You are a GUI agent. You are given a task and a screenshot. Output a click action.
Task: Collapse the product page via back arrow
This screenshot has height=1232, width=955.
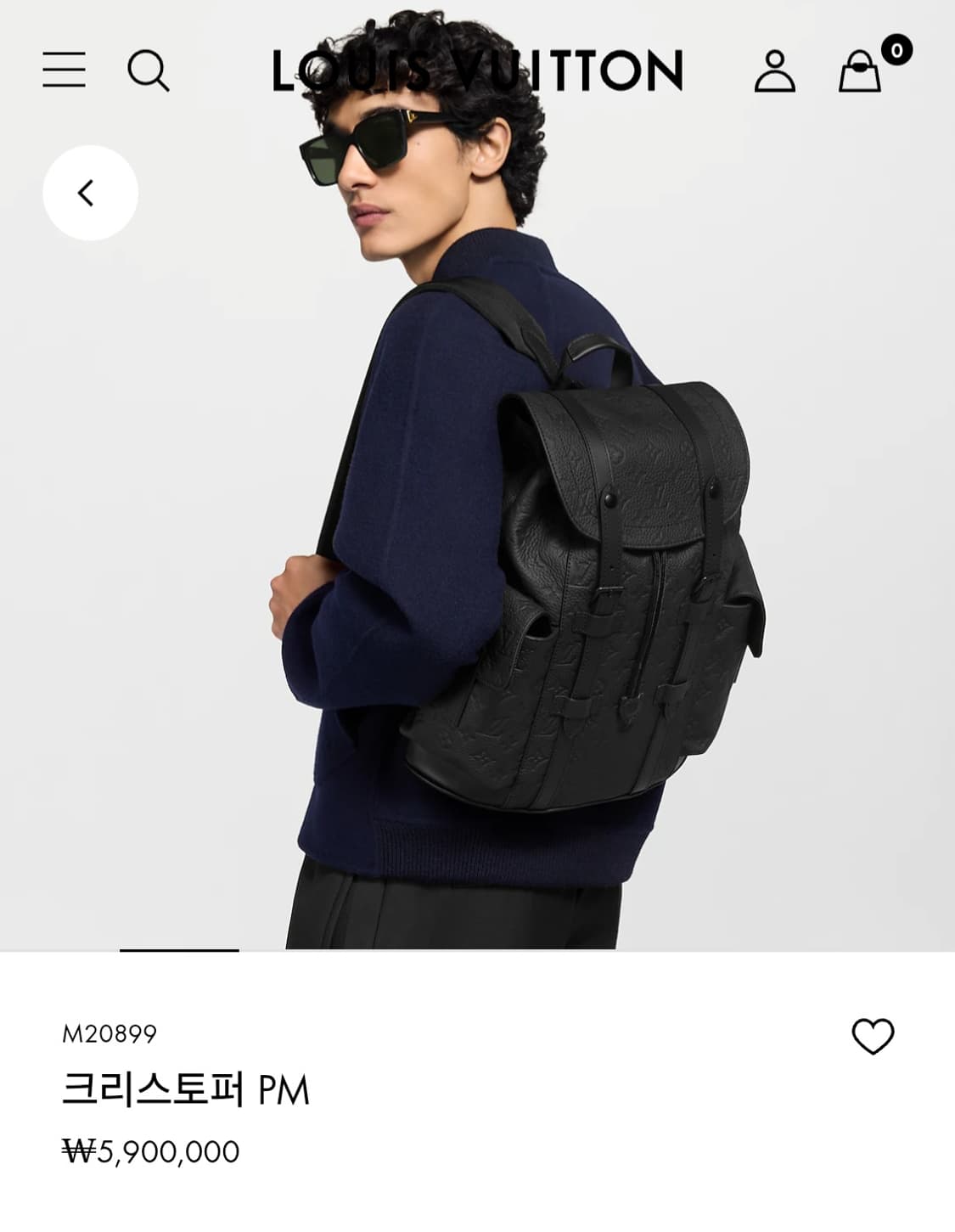(x=84, y=193)
